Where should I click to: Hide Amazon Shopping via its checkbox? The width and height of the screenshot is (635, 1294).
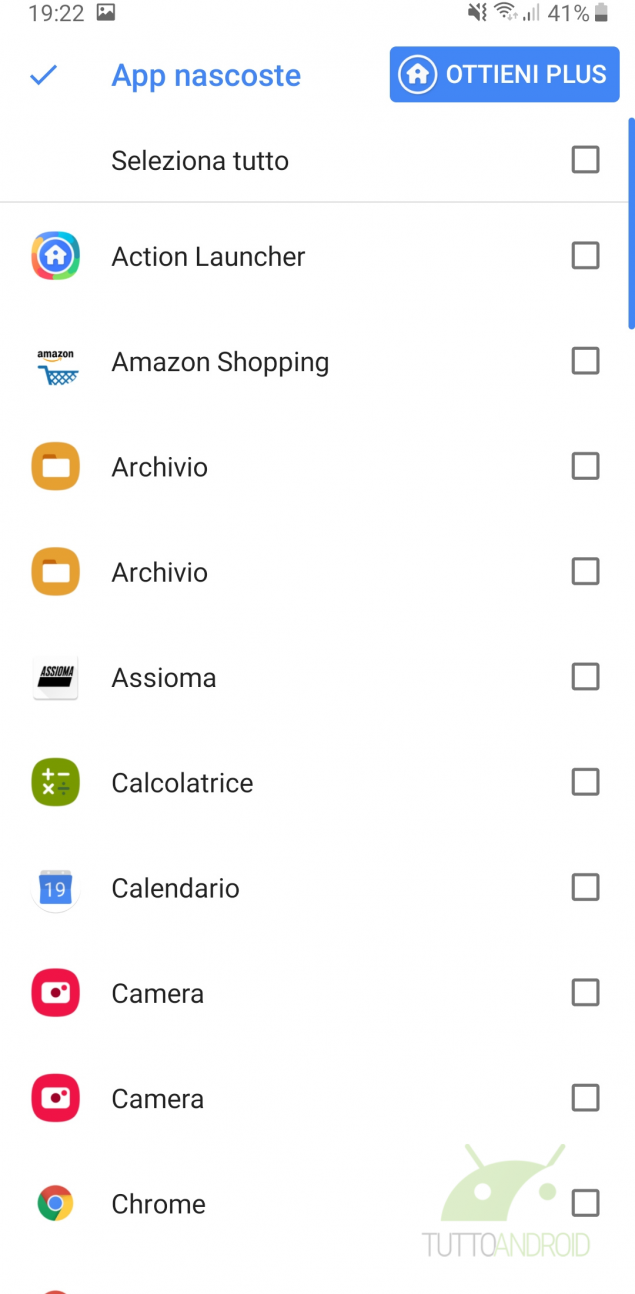[585, 361]
